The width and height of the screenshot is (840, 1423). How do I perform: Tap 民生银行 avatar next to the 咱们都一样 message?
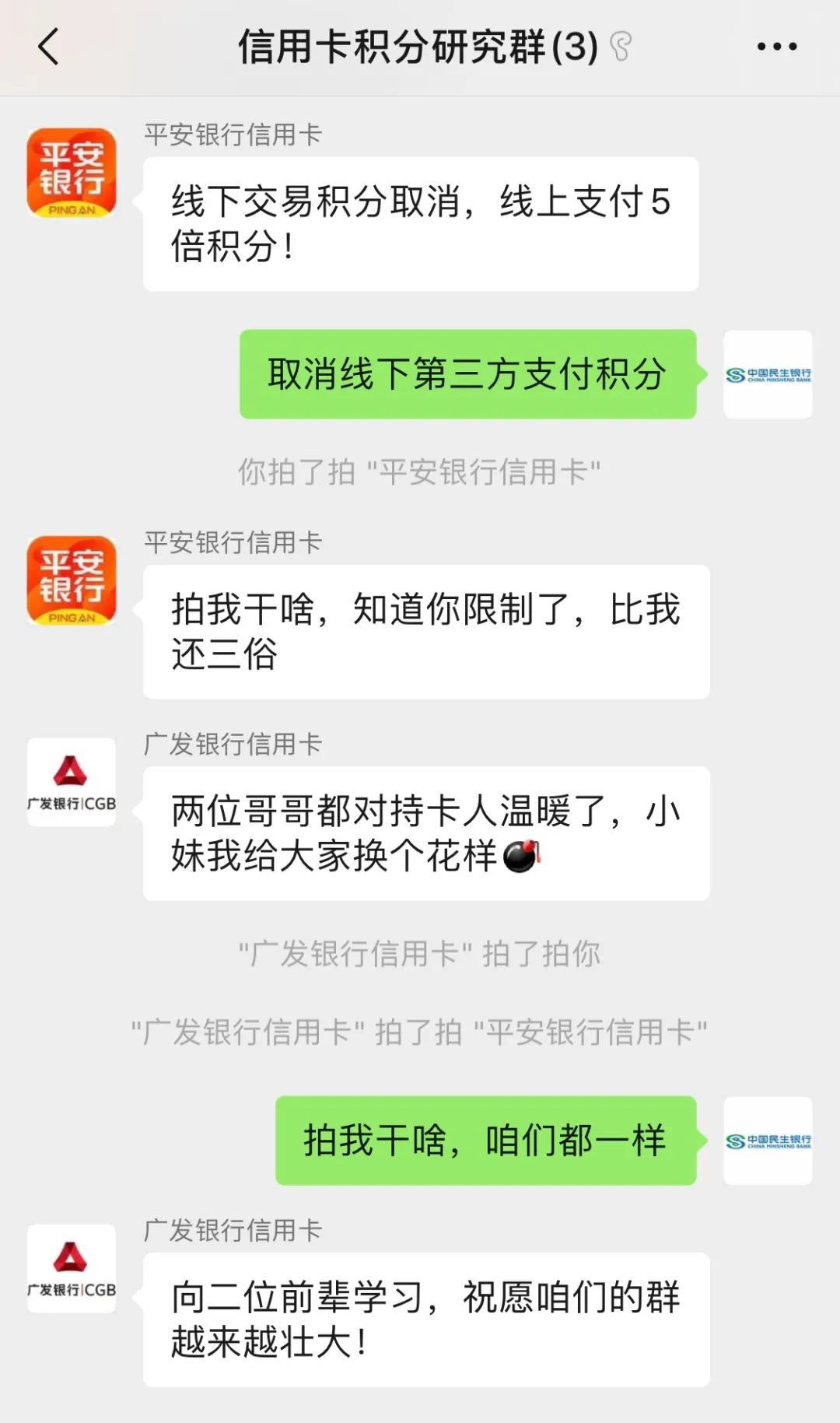tap(768, 1141)
